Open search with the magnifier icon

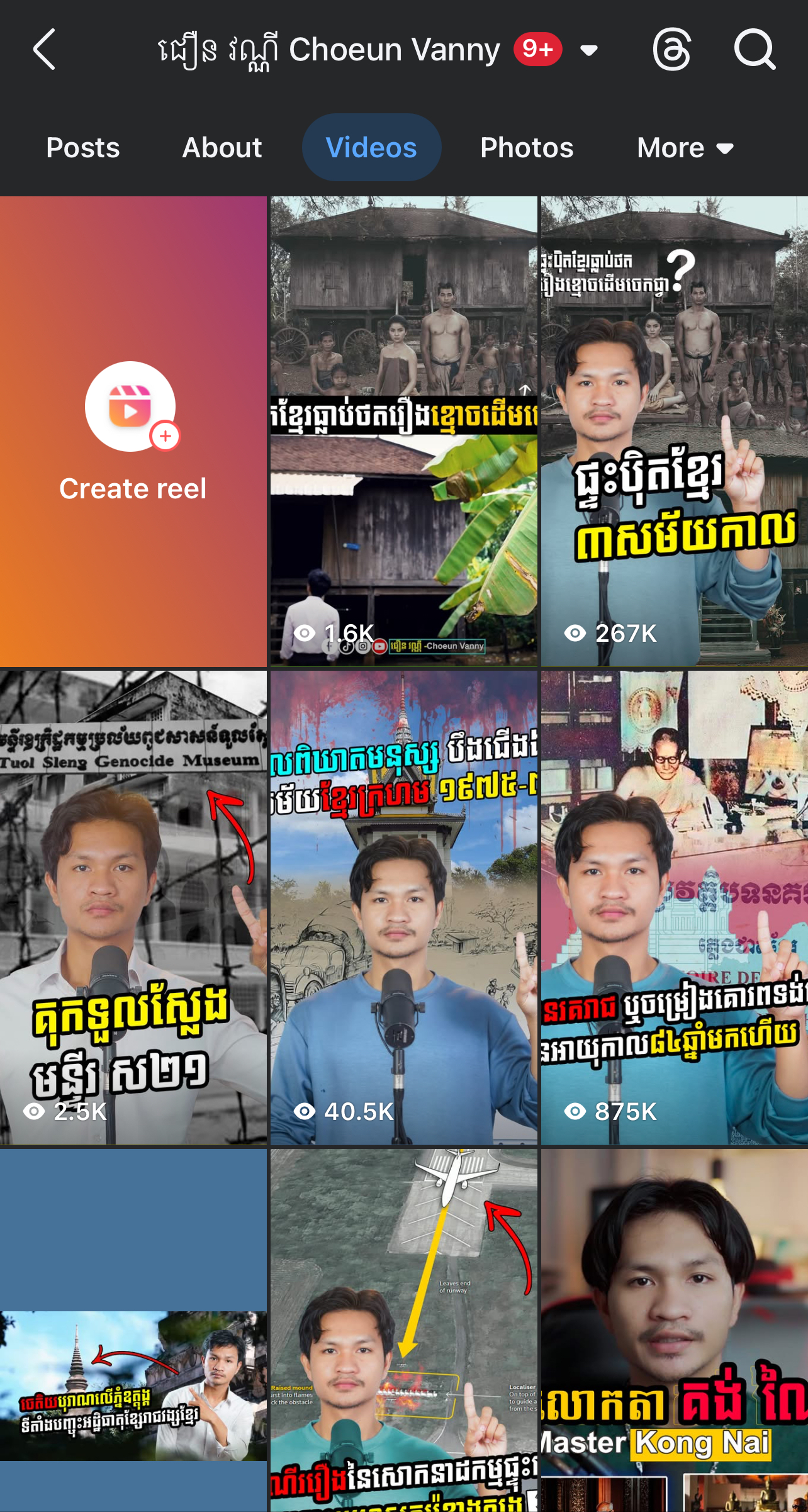[x=754, y=49]
